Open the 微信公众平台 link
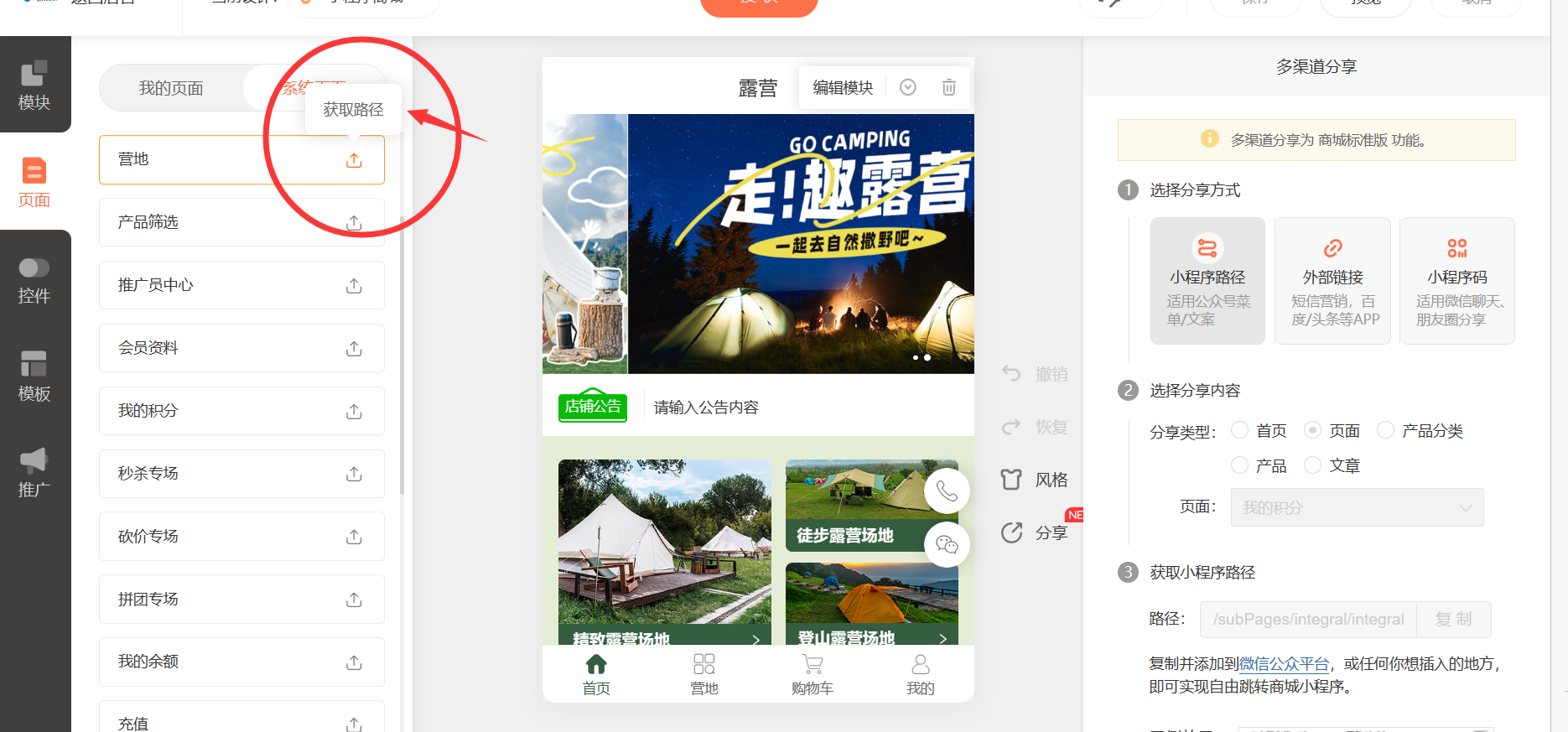 pos(1284,664)
